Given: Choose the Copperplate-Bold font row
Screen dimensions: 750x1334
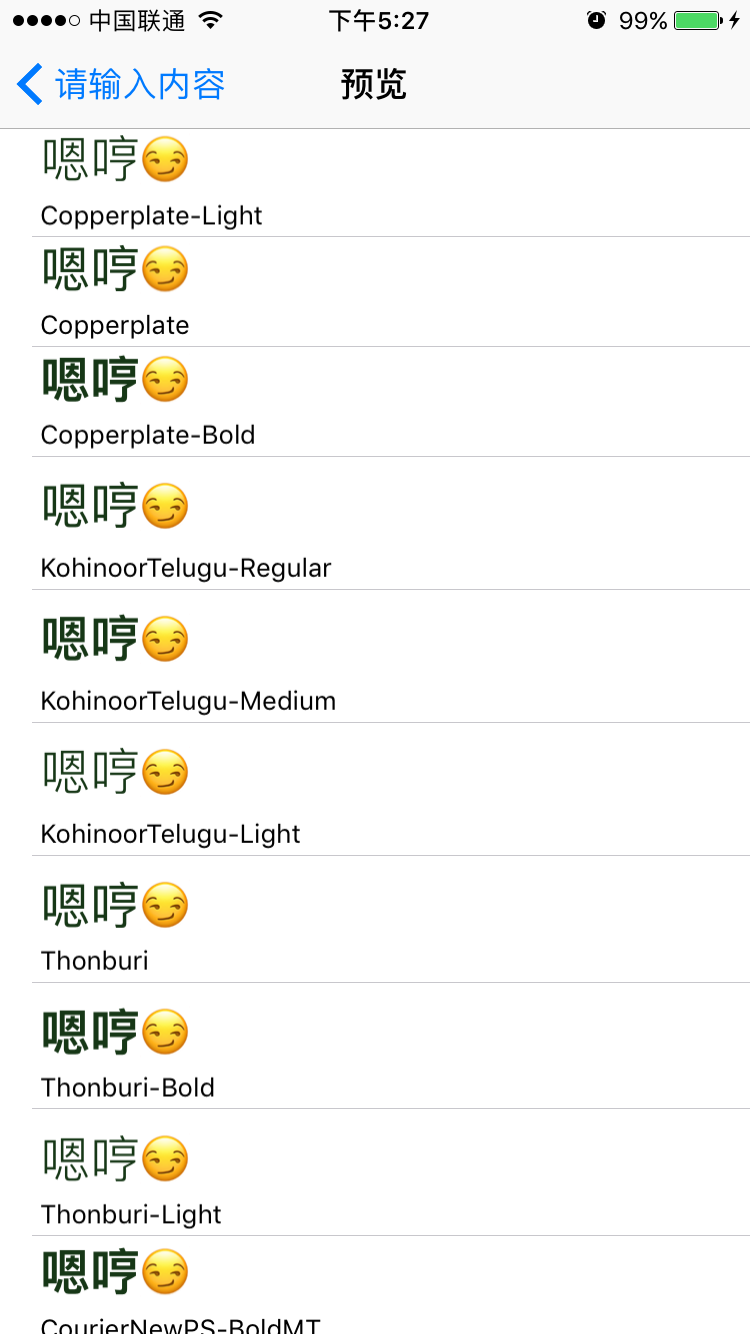Looking at the screenshot, I should point(375,402).
